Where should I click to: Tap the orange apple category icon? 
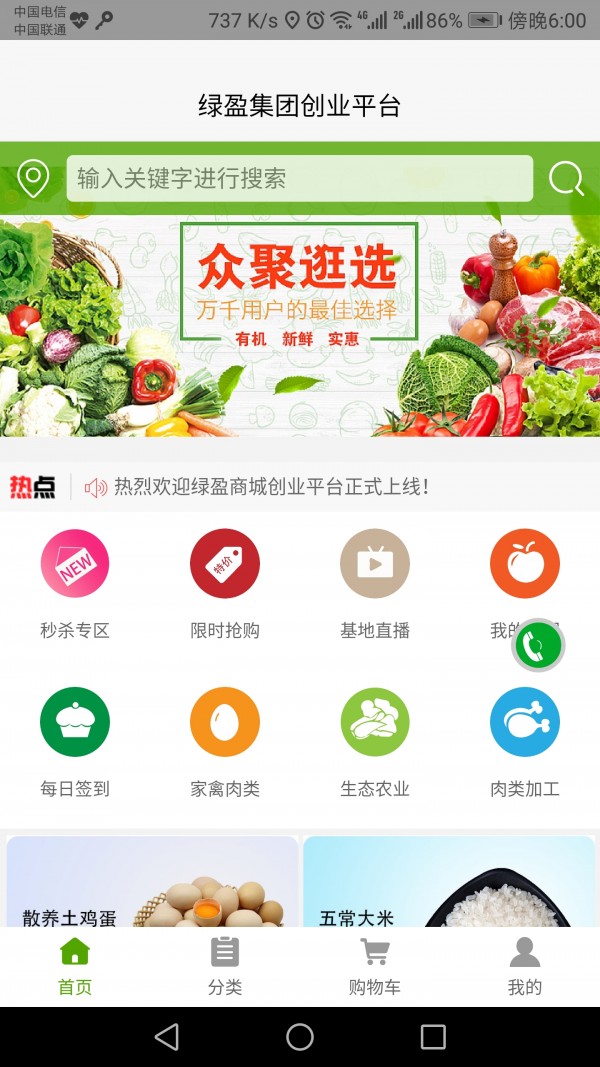pos(523,562)
